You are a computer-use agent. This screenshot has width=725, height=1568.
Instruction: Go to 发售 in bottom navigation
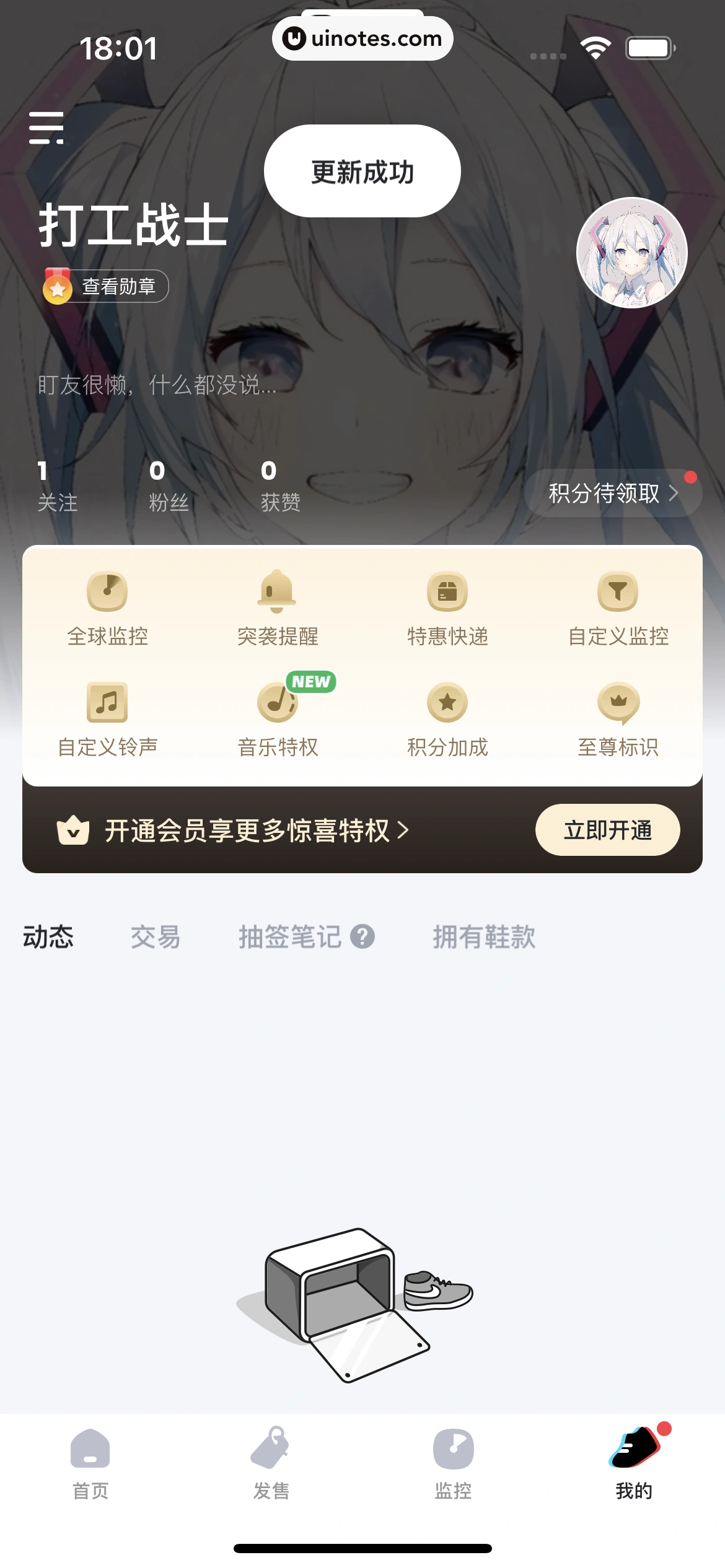(x=271, y=1464)
